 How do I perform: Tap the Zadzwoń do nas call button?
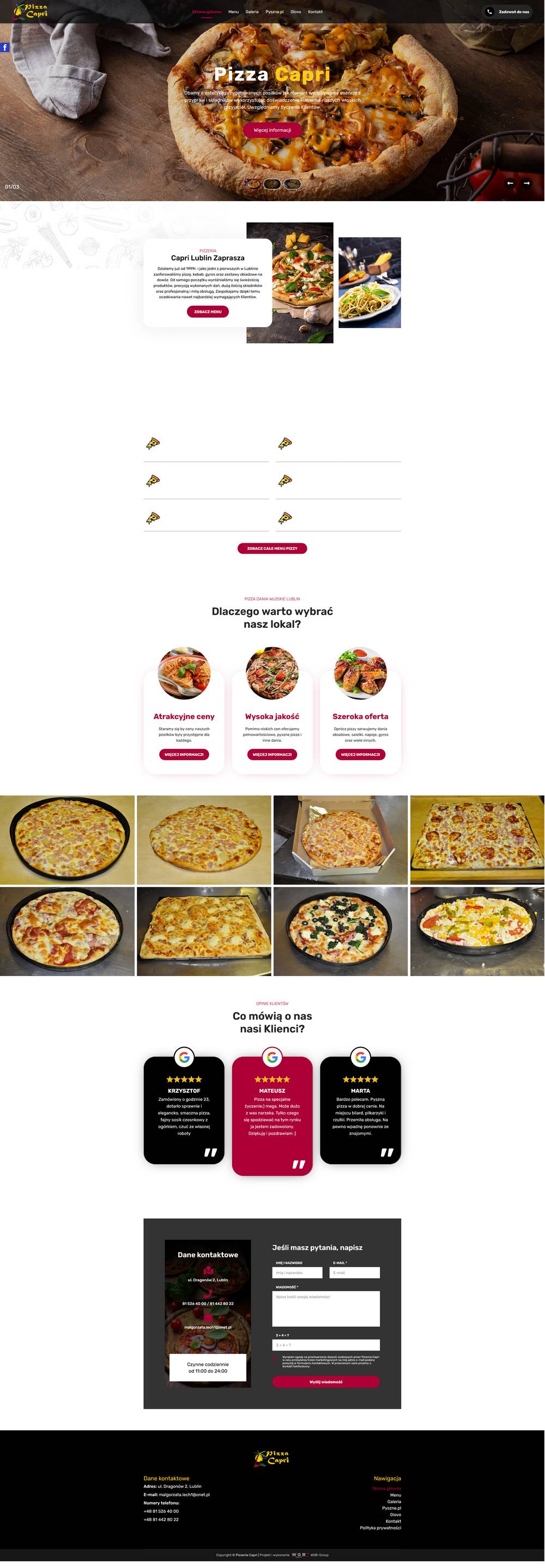point(508,11)
